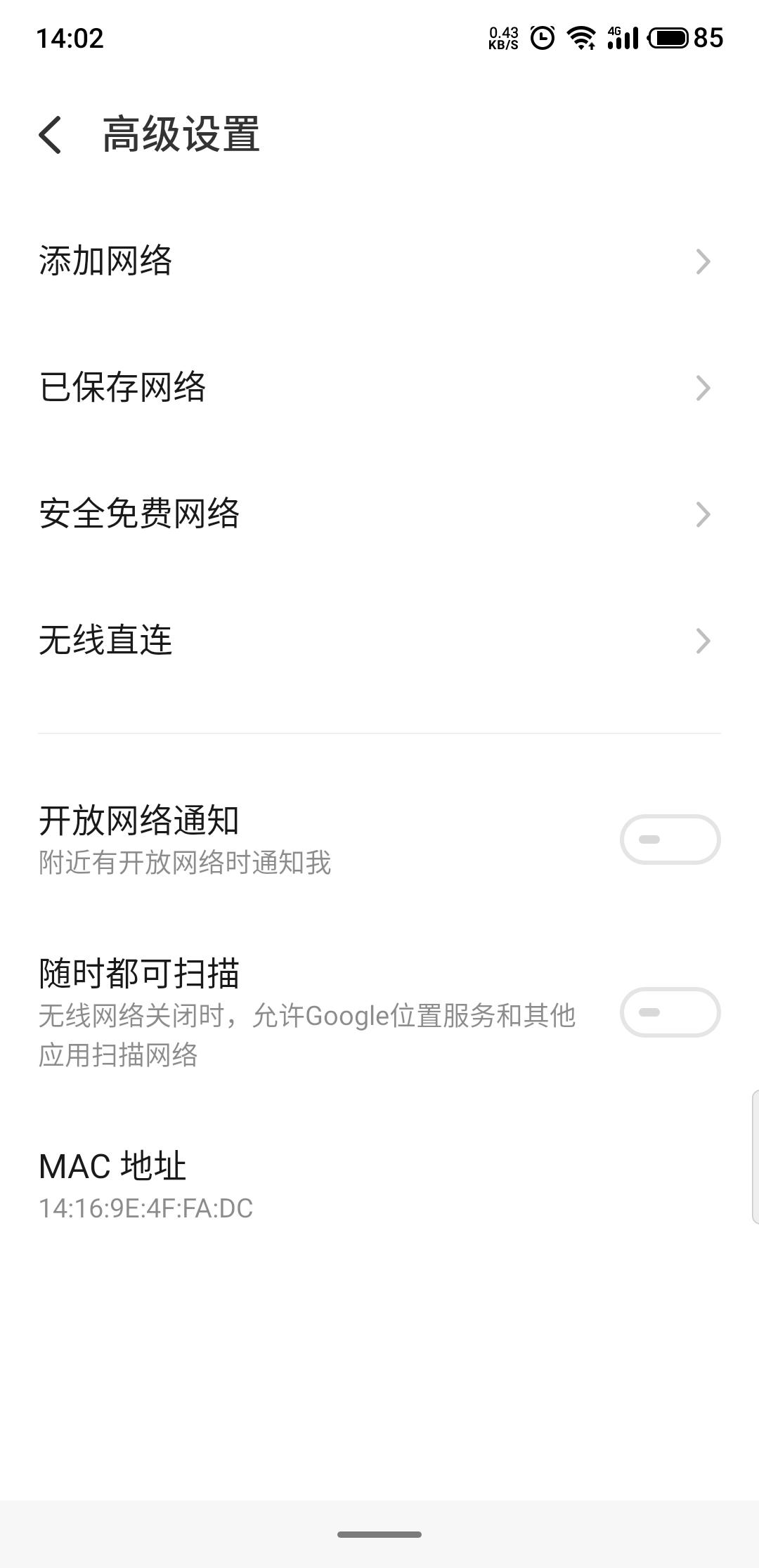Open 已保存网络 using the right arrow
The height and width of the screenshot is (1568, 759).
click(703, 388)
